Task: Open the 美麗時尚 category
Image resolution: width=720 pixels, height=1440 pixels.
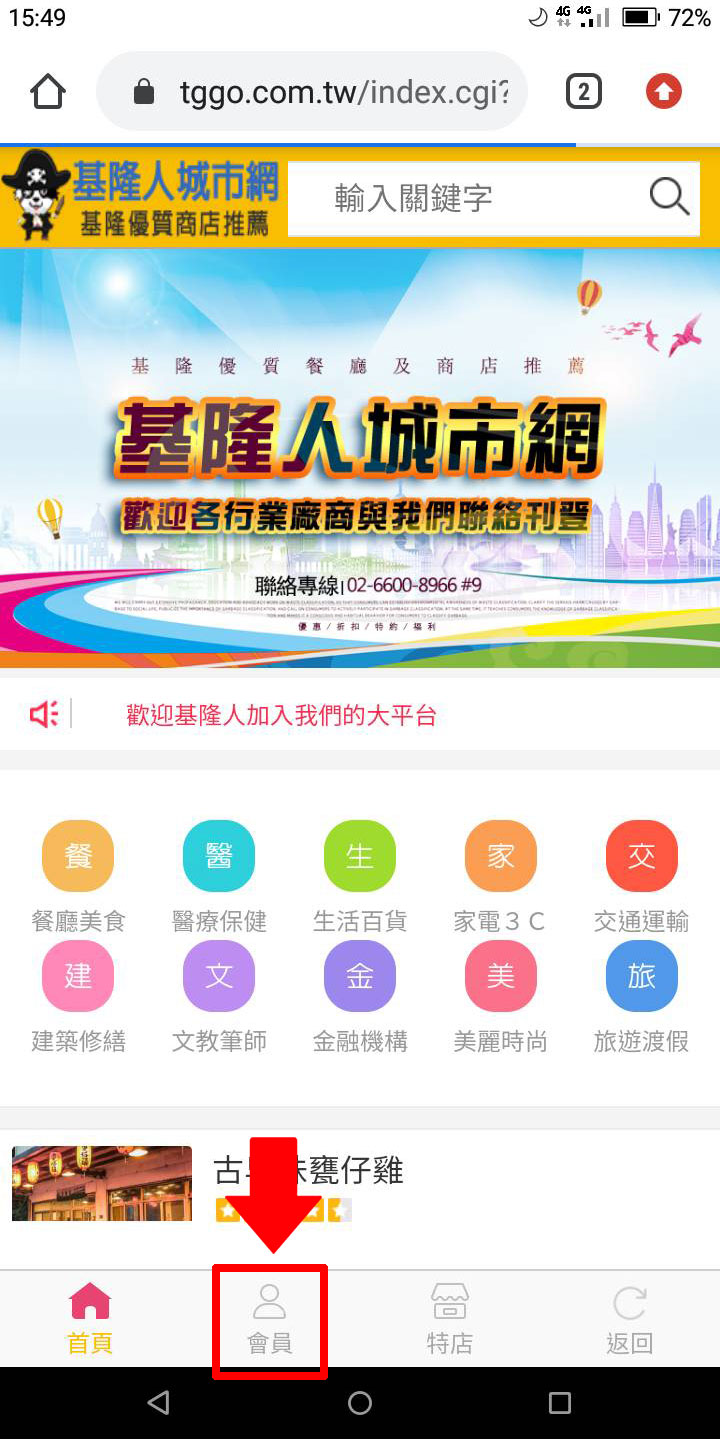Action: [x=500, y=996]
